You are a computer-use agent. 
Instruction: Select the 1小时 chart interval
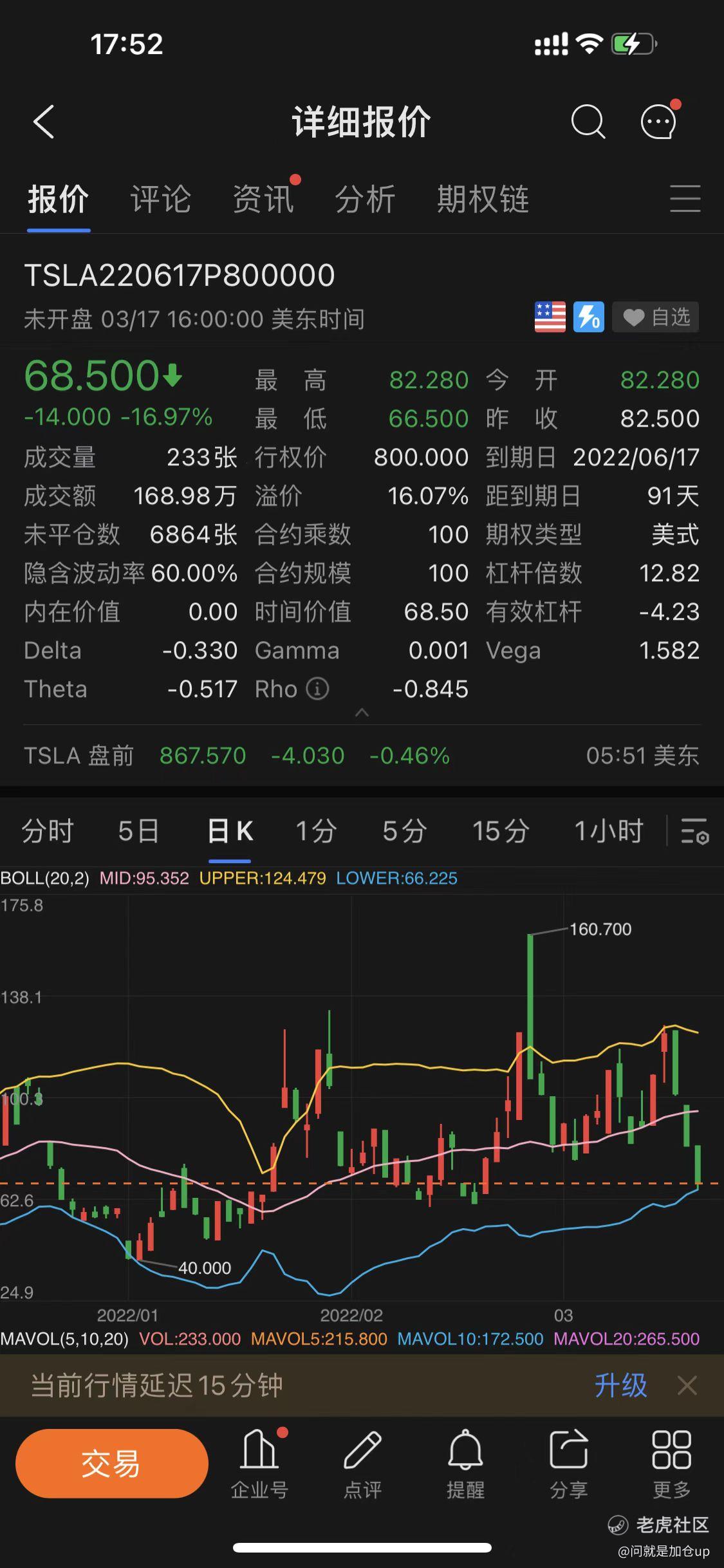[x=608, y=831]
